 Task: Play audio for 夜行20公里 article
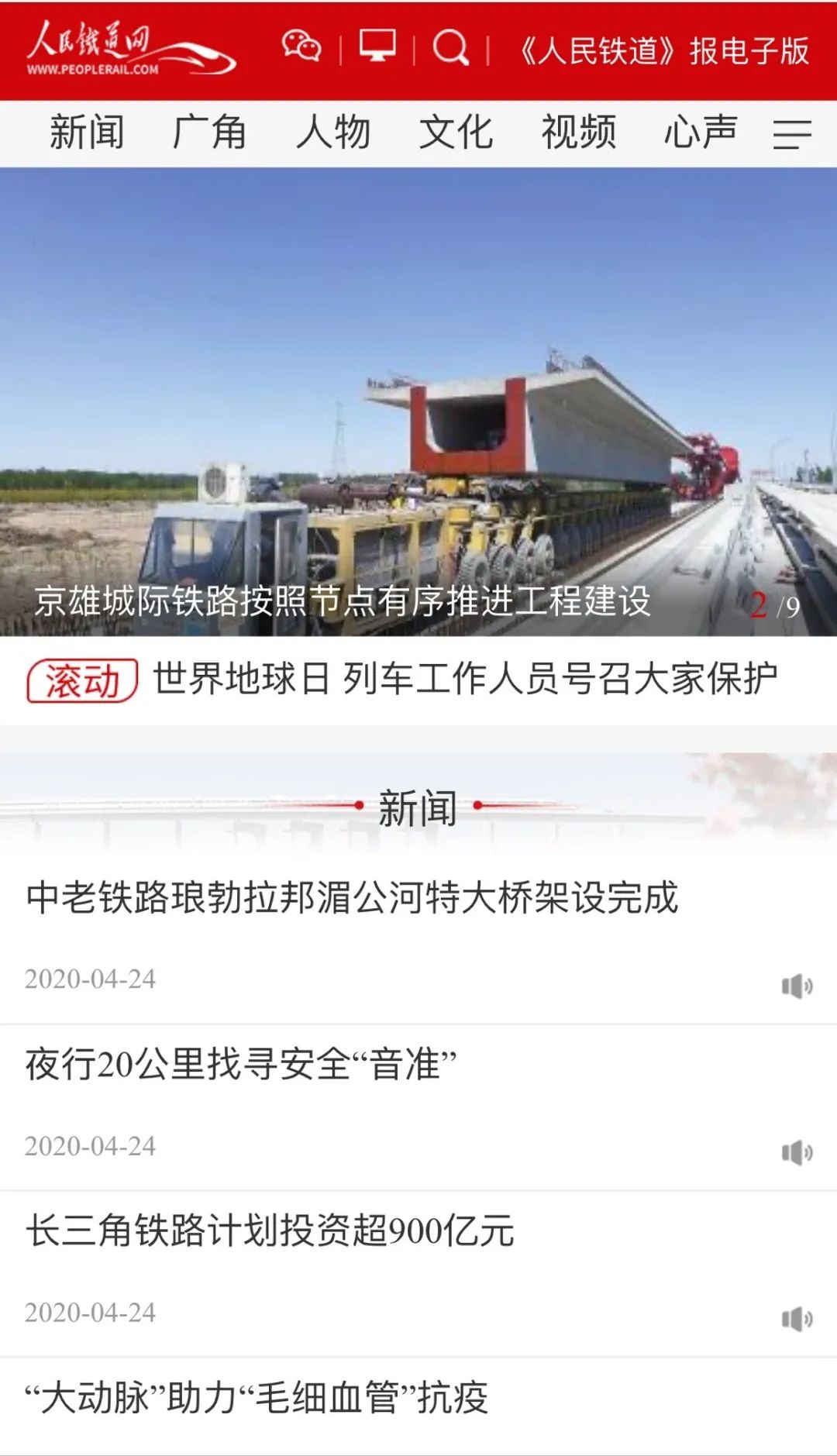(x=797, y=1152)
